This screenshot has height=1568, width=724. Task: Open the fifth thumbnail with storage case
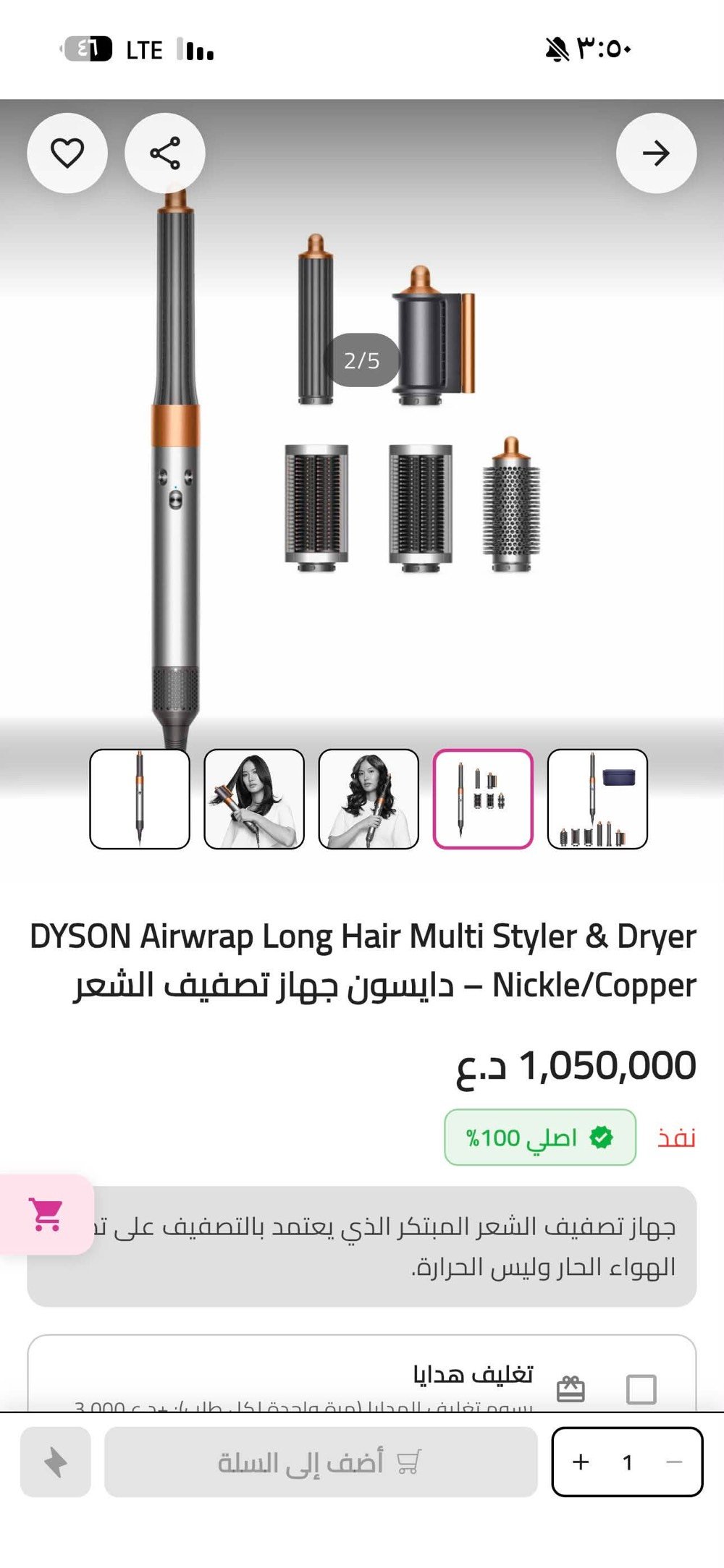pyautogui.click(x=597, y=799)
